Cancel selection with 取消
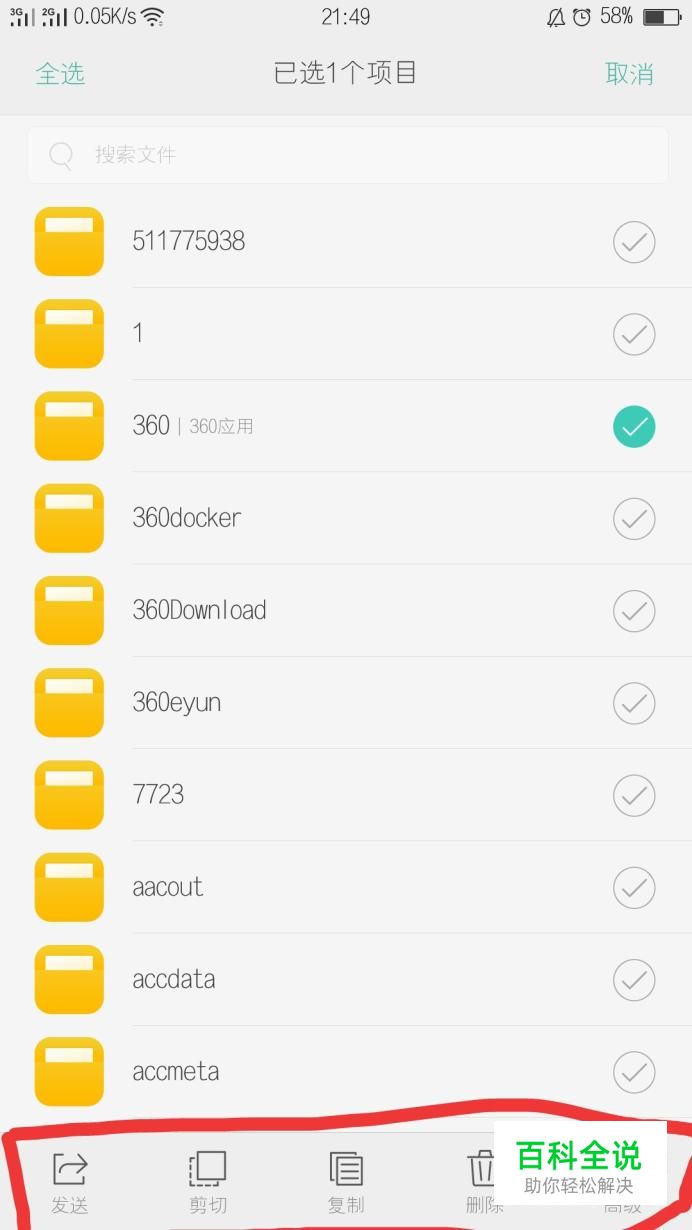This screenshot has width=692, height=1230. click(x=629, y=74)
